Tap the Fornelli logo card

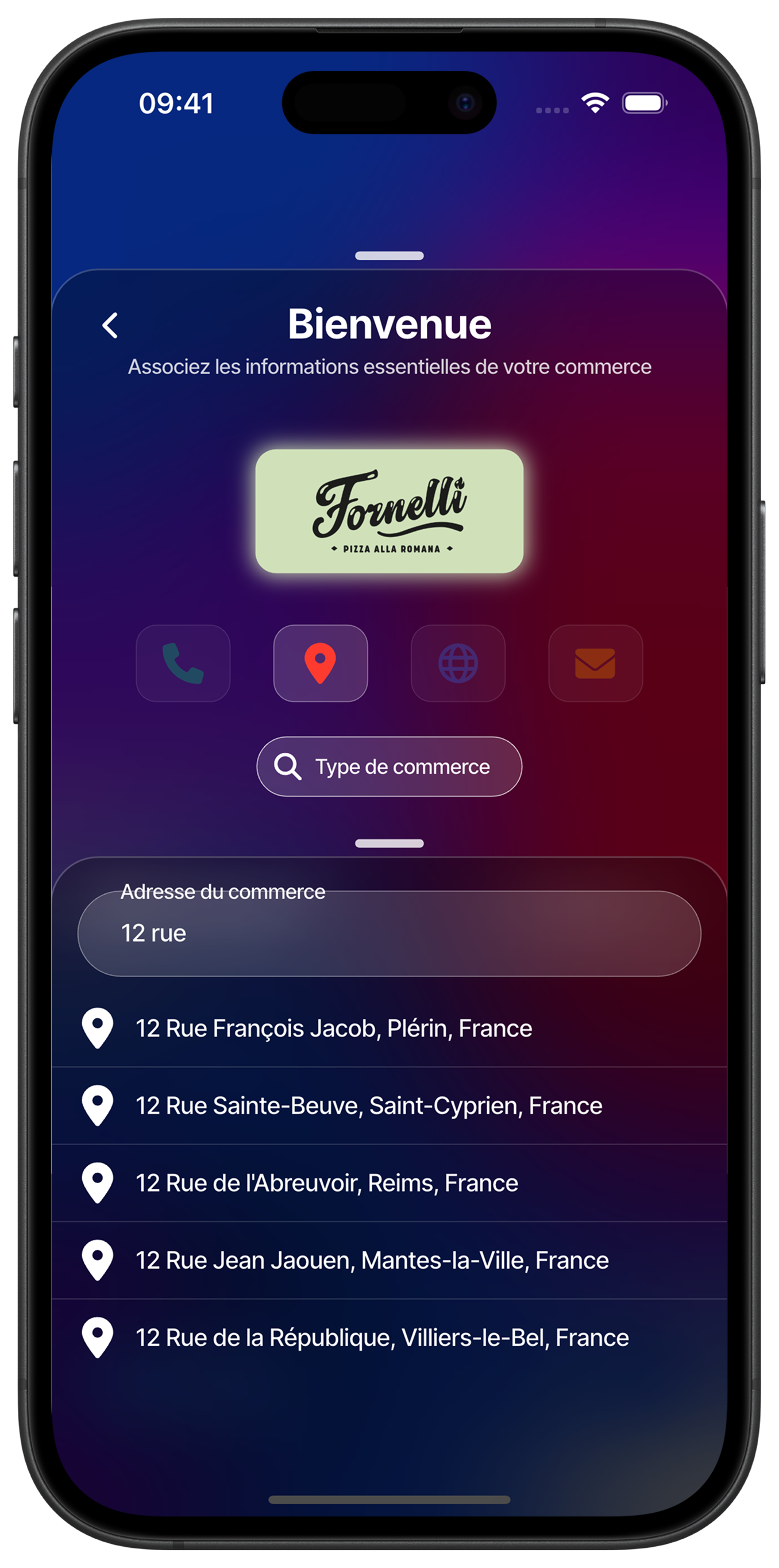tap(389, 511)
